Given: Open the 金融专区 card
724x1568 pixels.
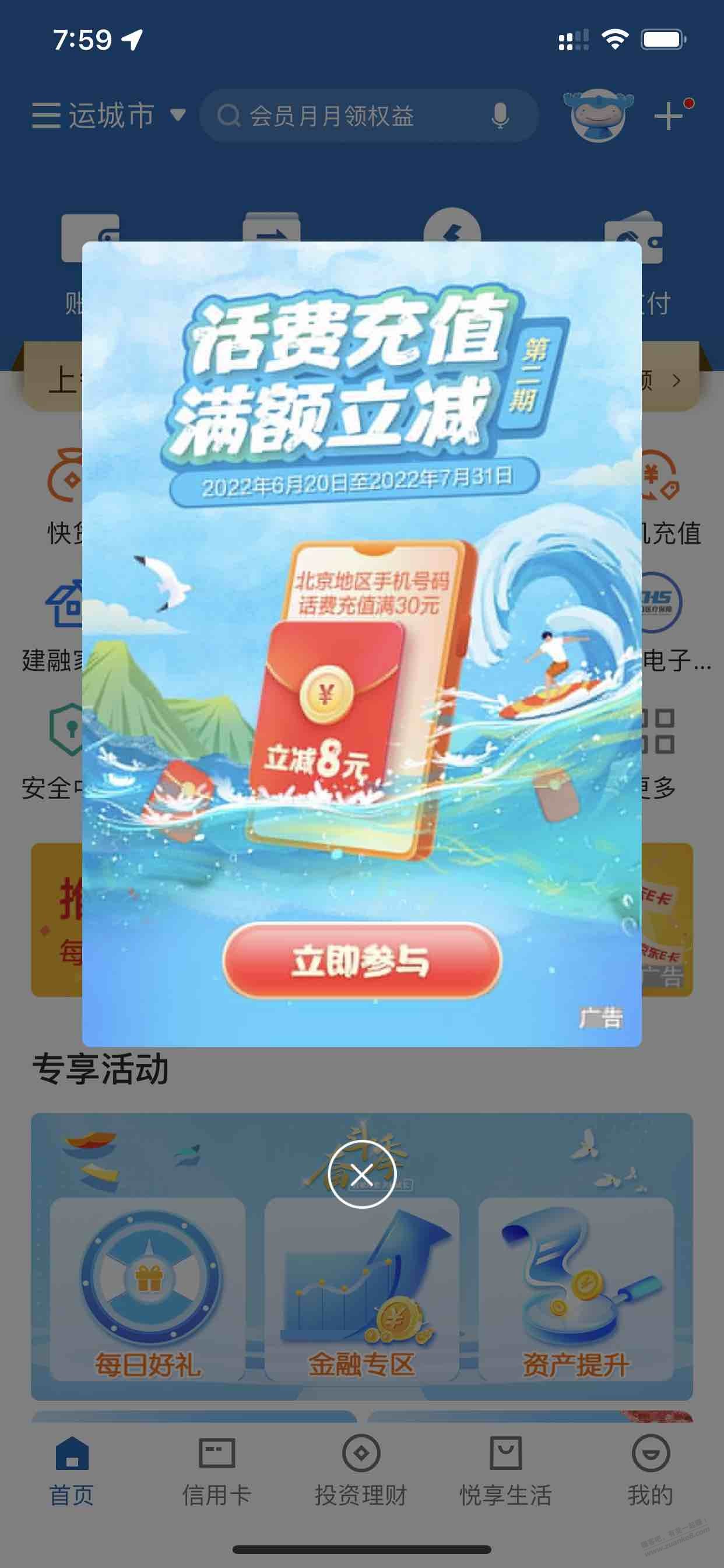Looking at the screenshot, I should (x=362, y=1289).
